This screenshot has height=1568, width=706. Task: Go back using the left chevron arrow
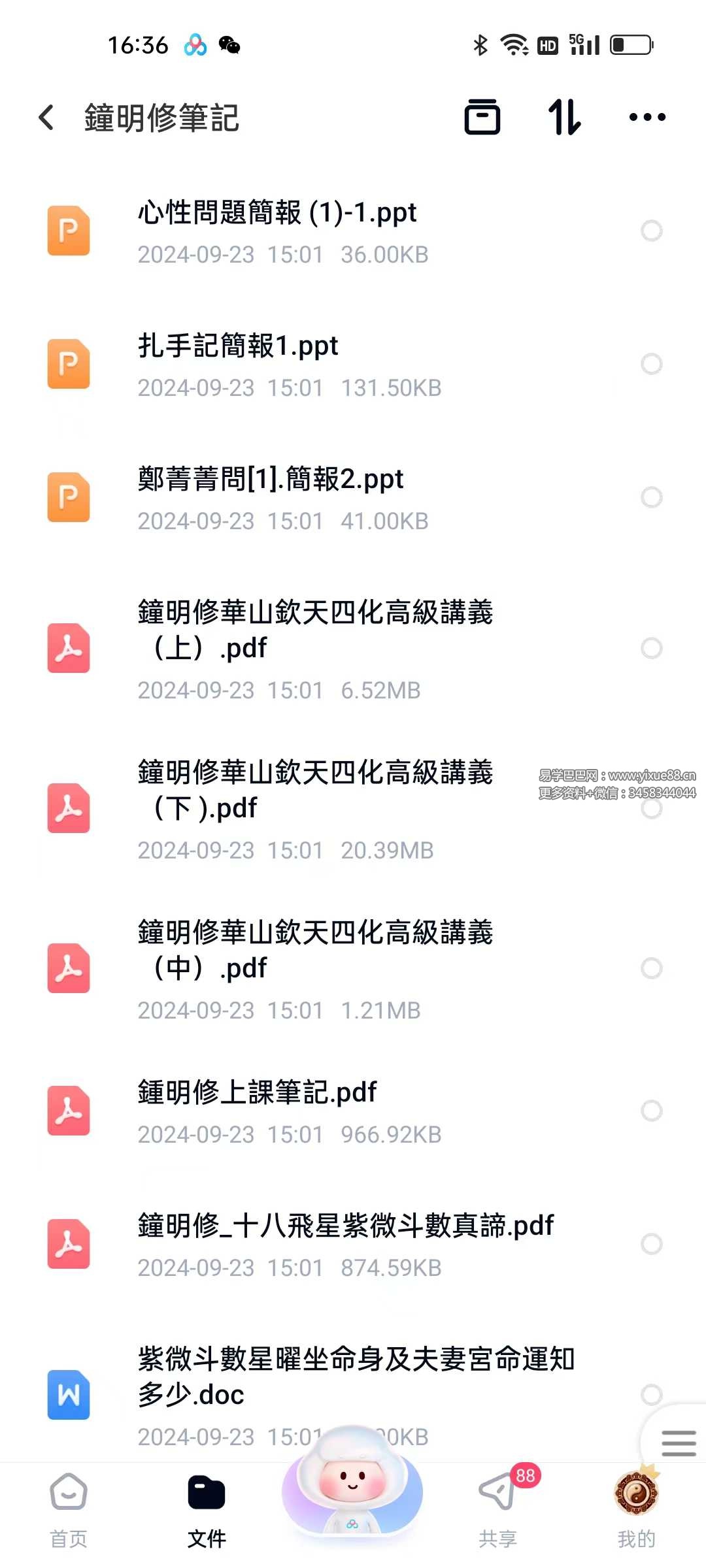[x=44, y=116]
